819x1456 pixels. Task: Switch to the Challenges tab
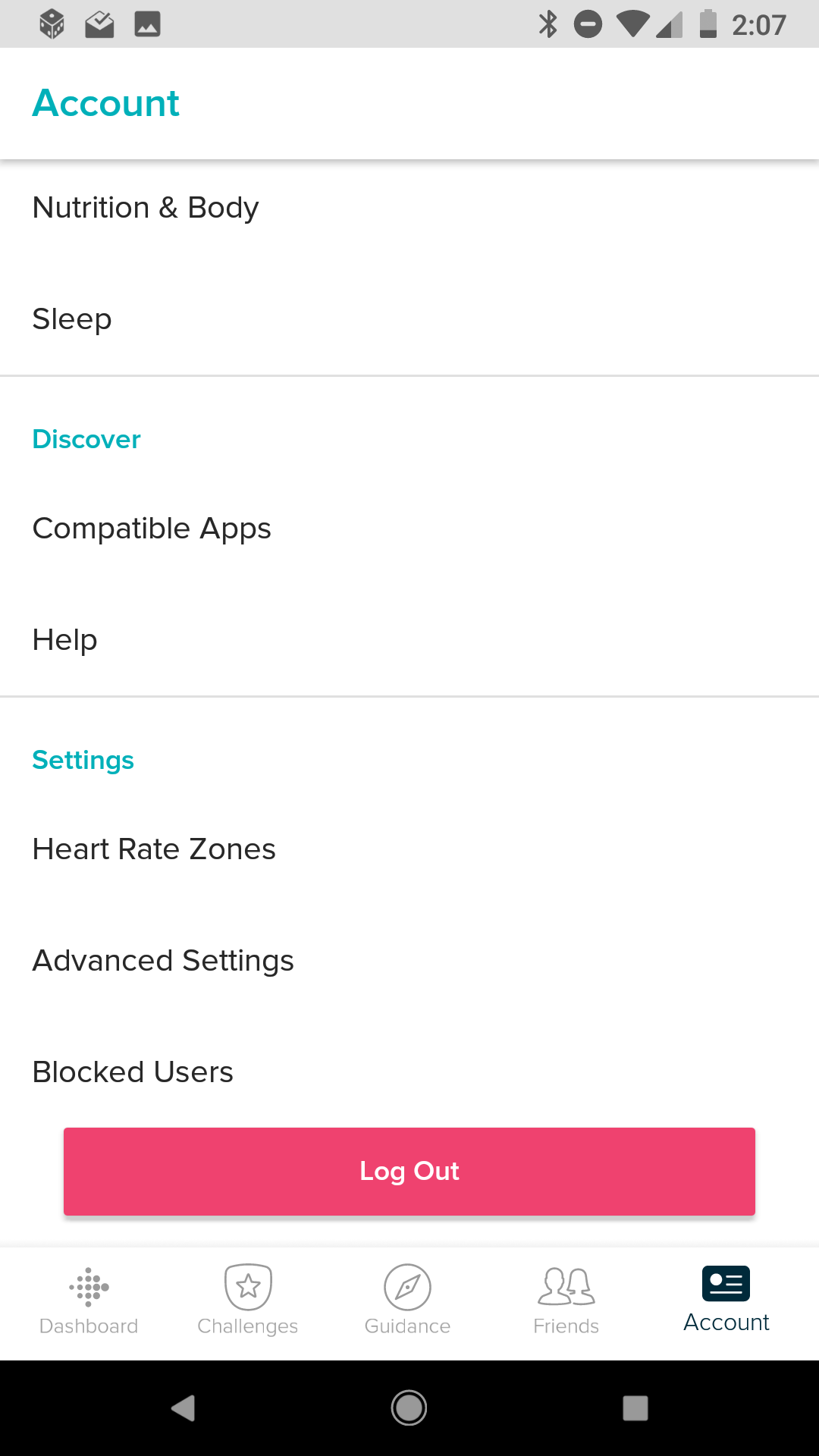248,1301
